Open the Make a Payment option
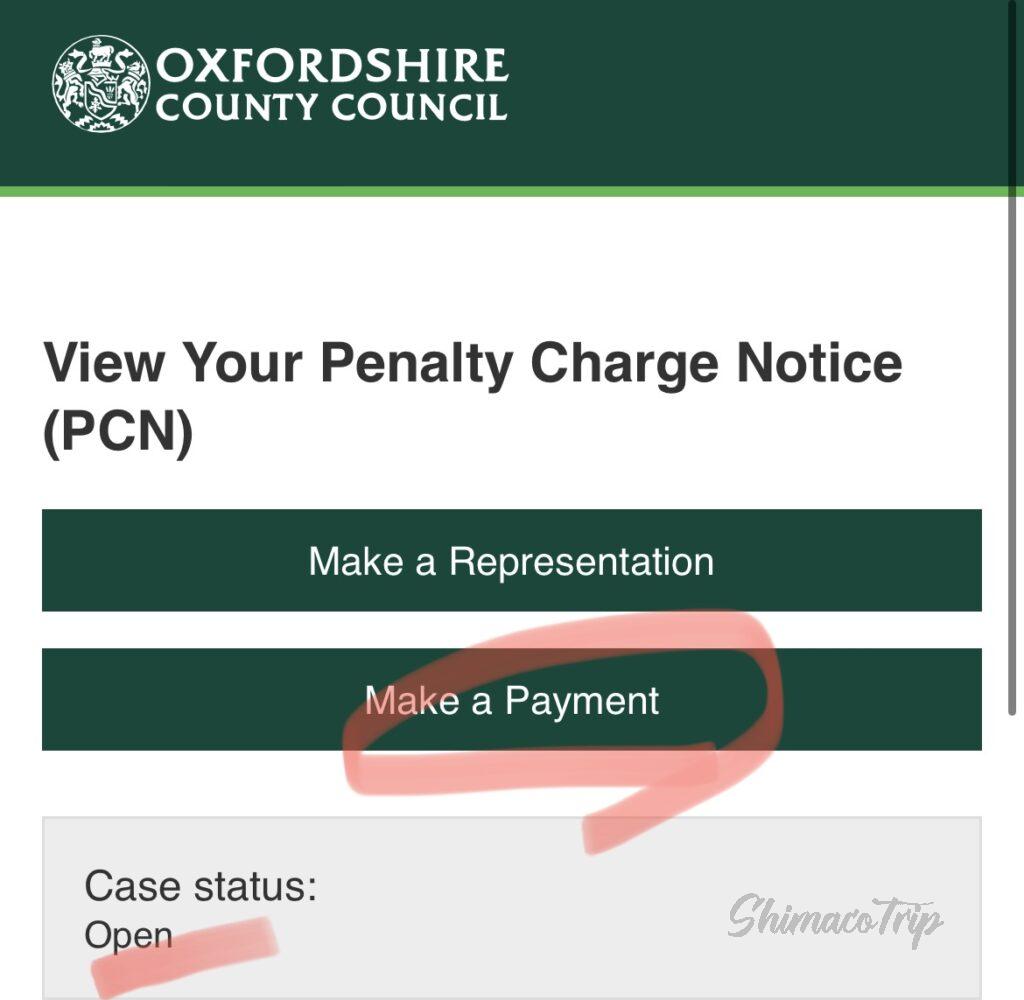 coord(511,700)
